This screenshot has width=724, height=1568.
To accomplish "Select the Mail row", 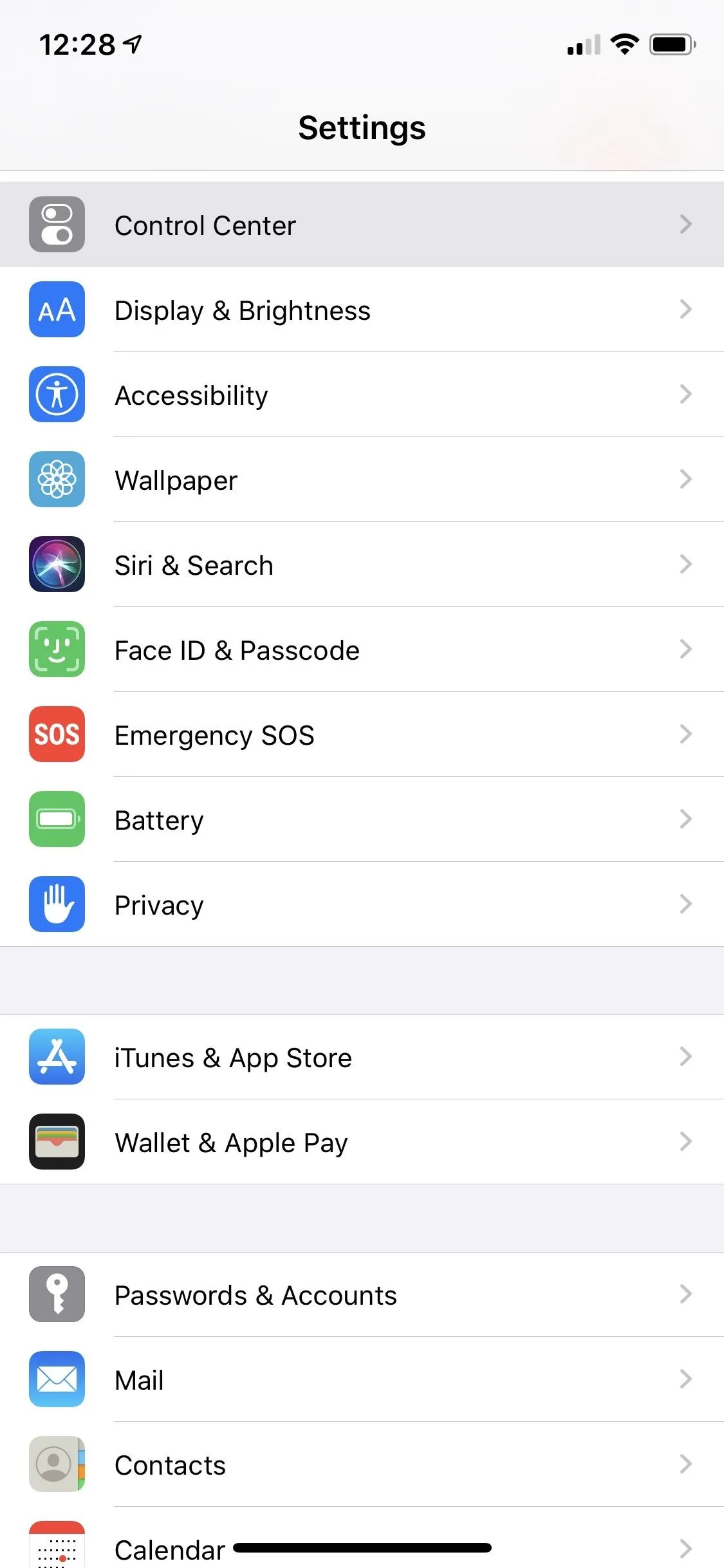I will click(x=362, y=1379).
